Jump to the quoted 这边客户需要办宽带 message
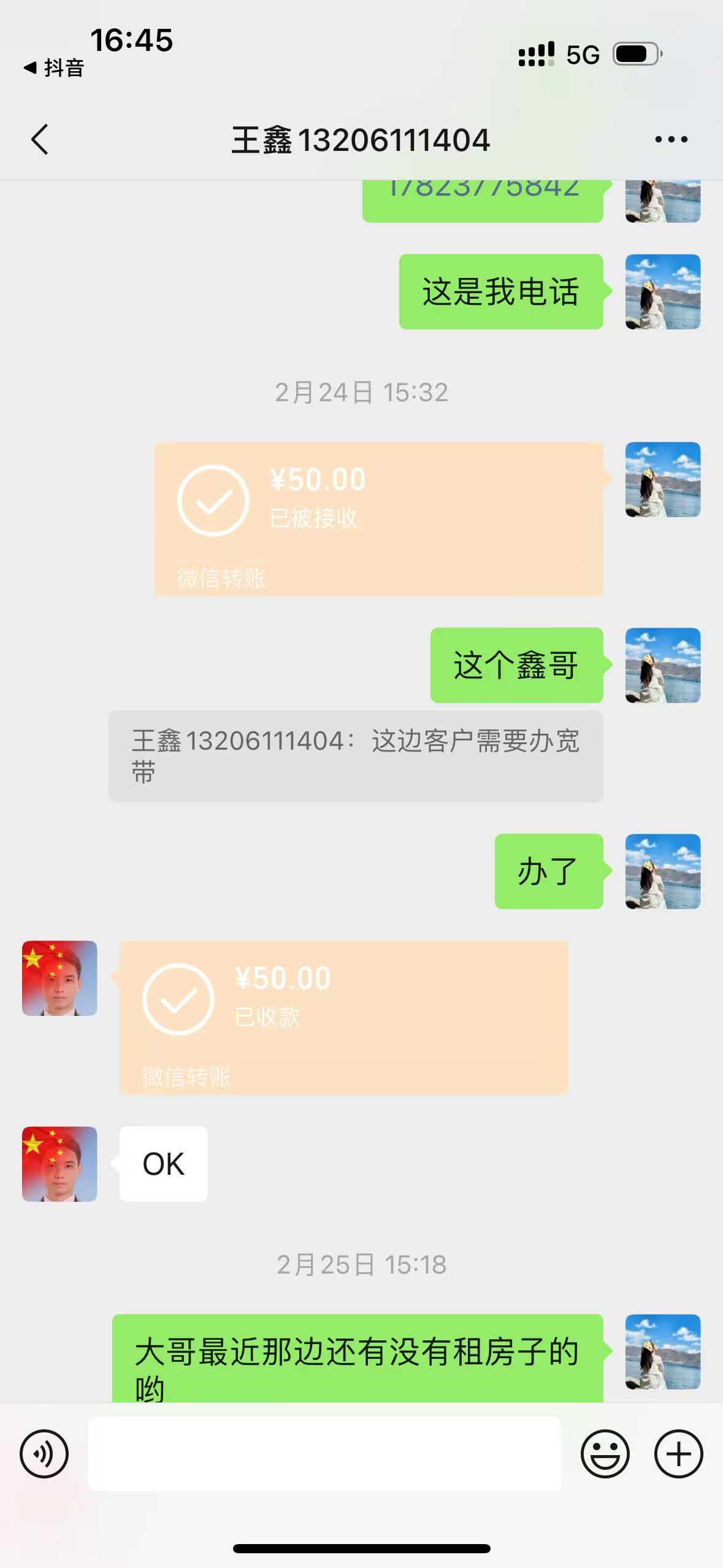The image size is (723, 1568). [x=356, y=756]
